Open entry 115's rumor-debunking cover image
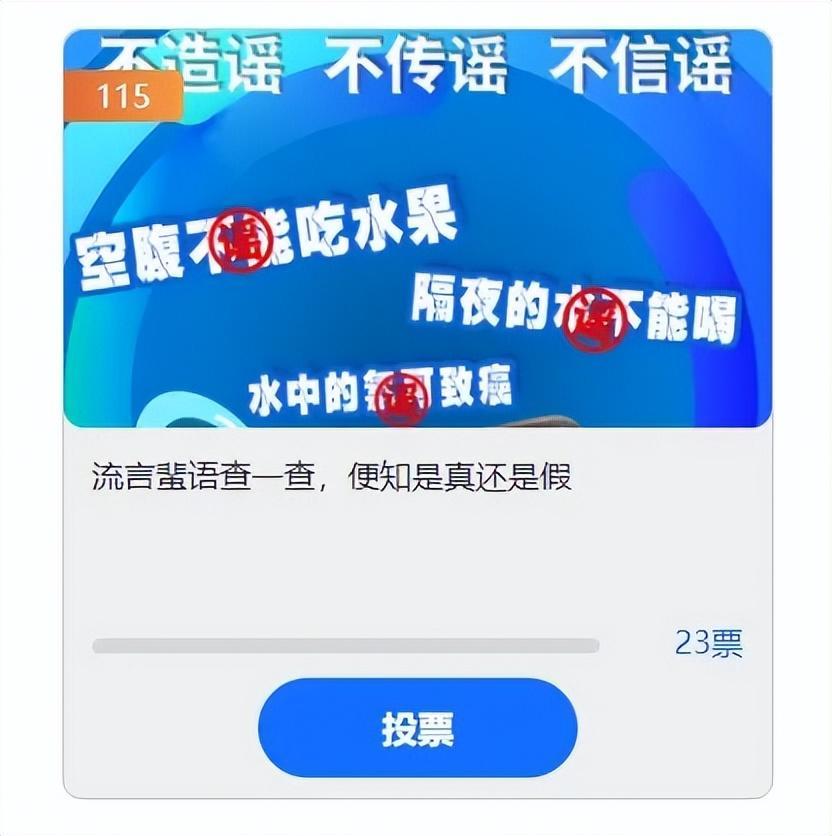Viewport: 832px width, 836px height. click(x=417, y=230)
